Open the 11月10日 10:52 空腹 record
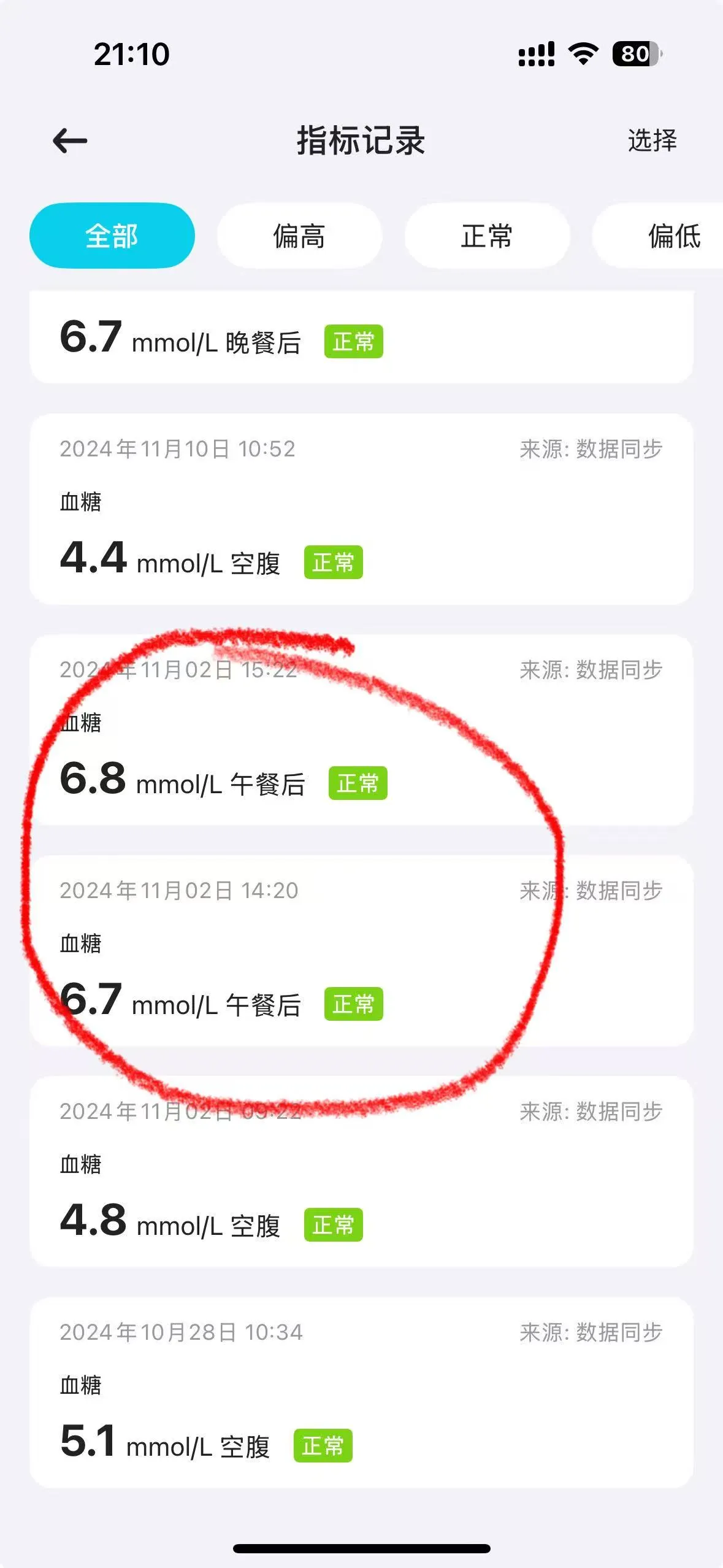 tap(361, 509)
